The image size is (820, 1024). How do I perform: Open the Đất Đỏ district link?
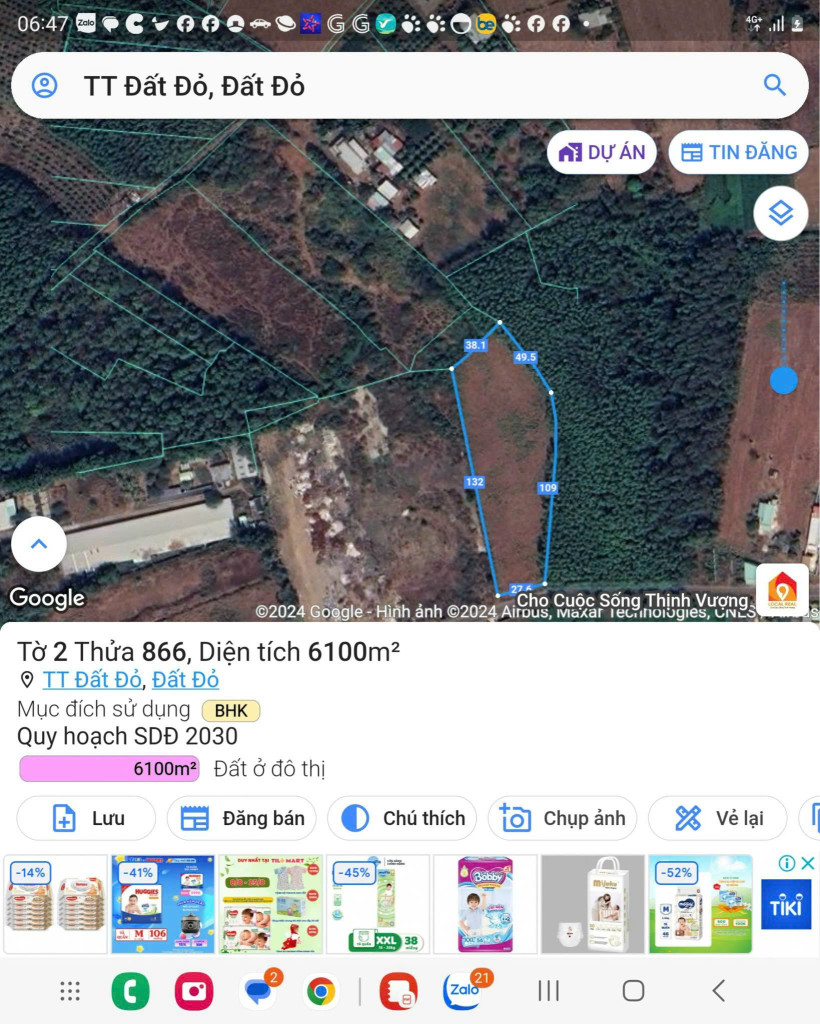pyautogui.click(x=185, y=680)
